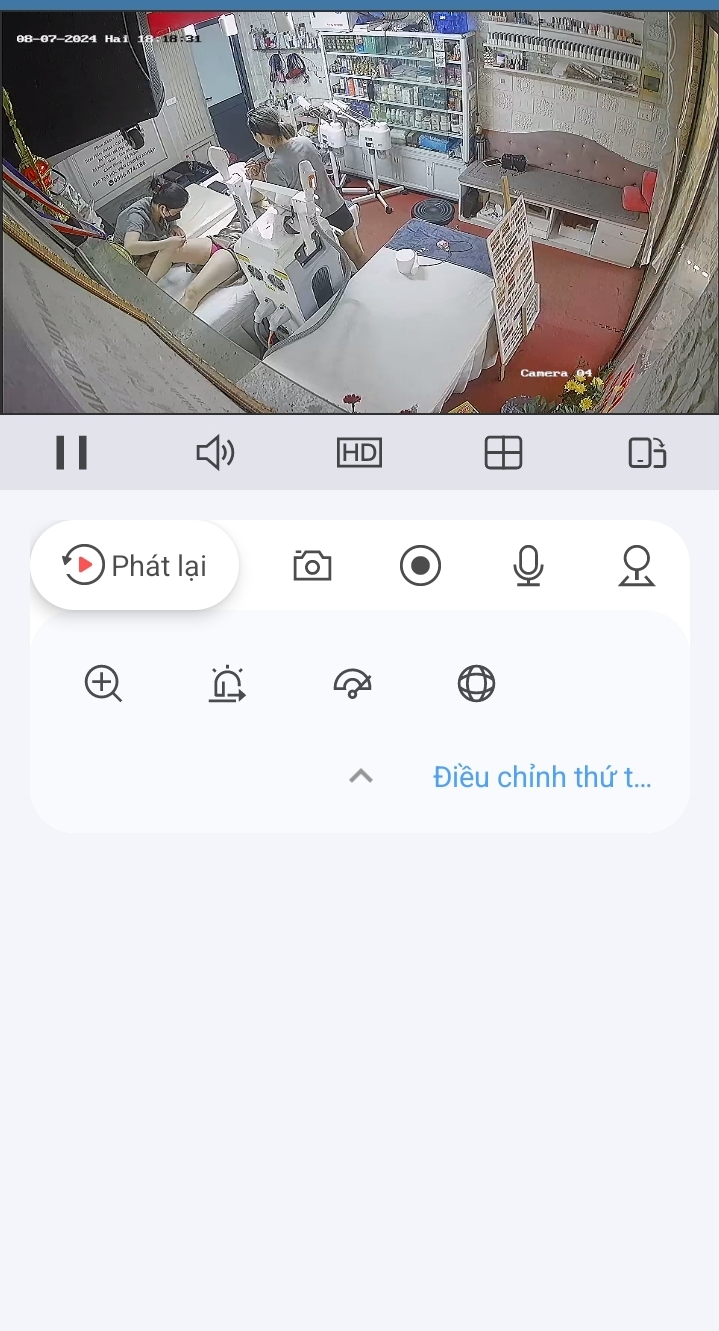
Task: Open the speedometer stream speed icon
Action: (352, 684)
